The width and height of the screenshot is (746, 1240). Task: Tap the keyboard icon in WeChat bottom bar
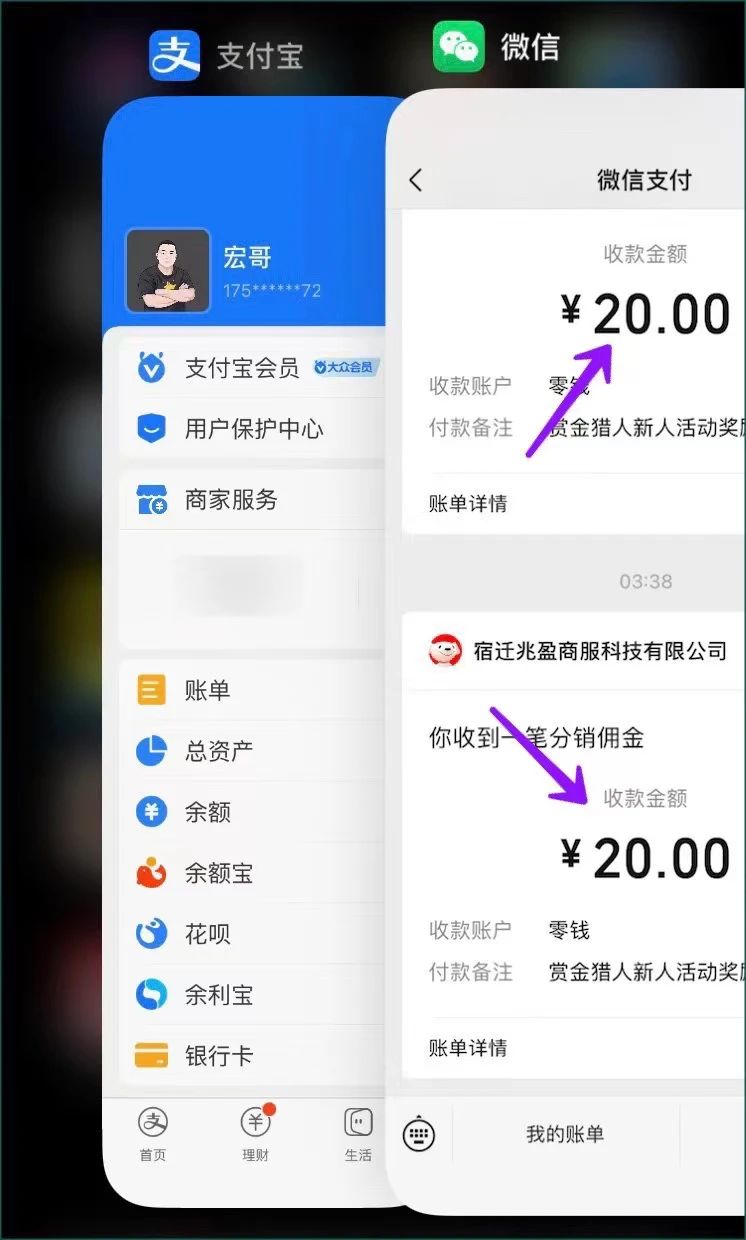tap(417, 1133)
